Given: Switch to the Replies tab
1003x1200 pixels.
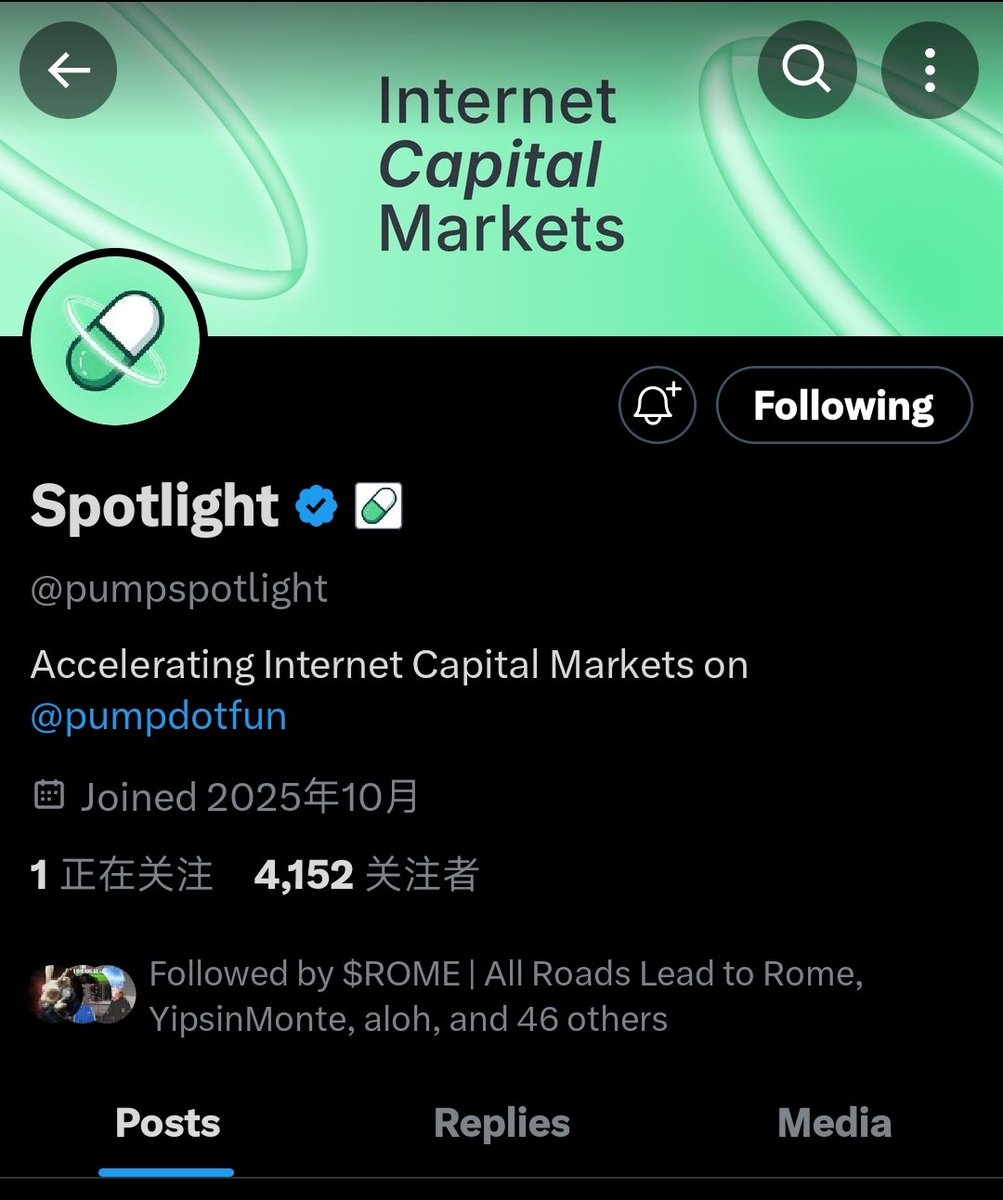Looking at the screenshot, I should (x=502, y=1123).
